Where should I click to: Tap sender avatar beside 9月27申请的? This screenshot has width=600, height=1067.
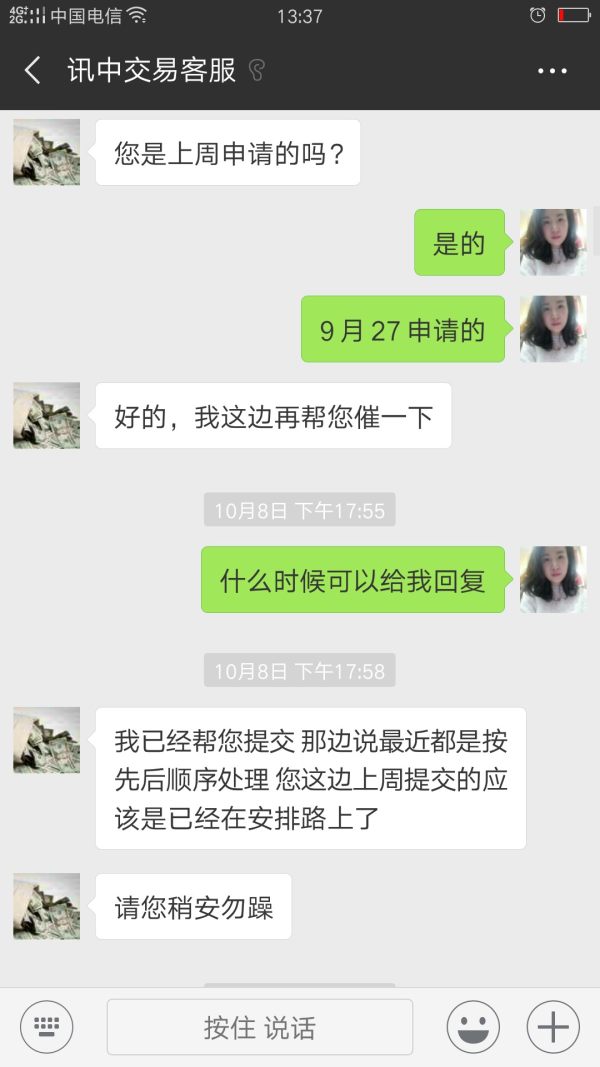553,329
